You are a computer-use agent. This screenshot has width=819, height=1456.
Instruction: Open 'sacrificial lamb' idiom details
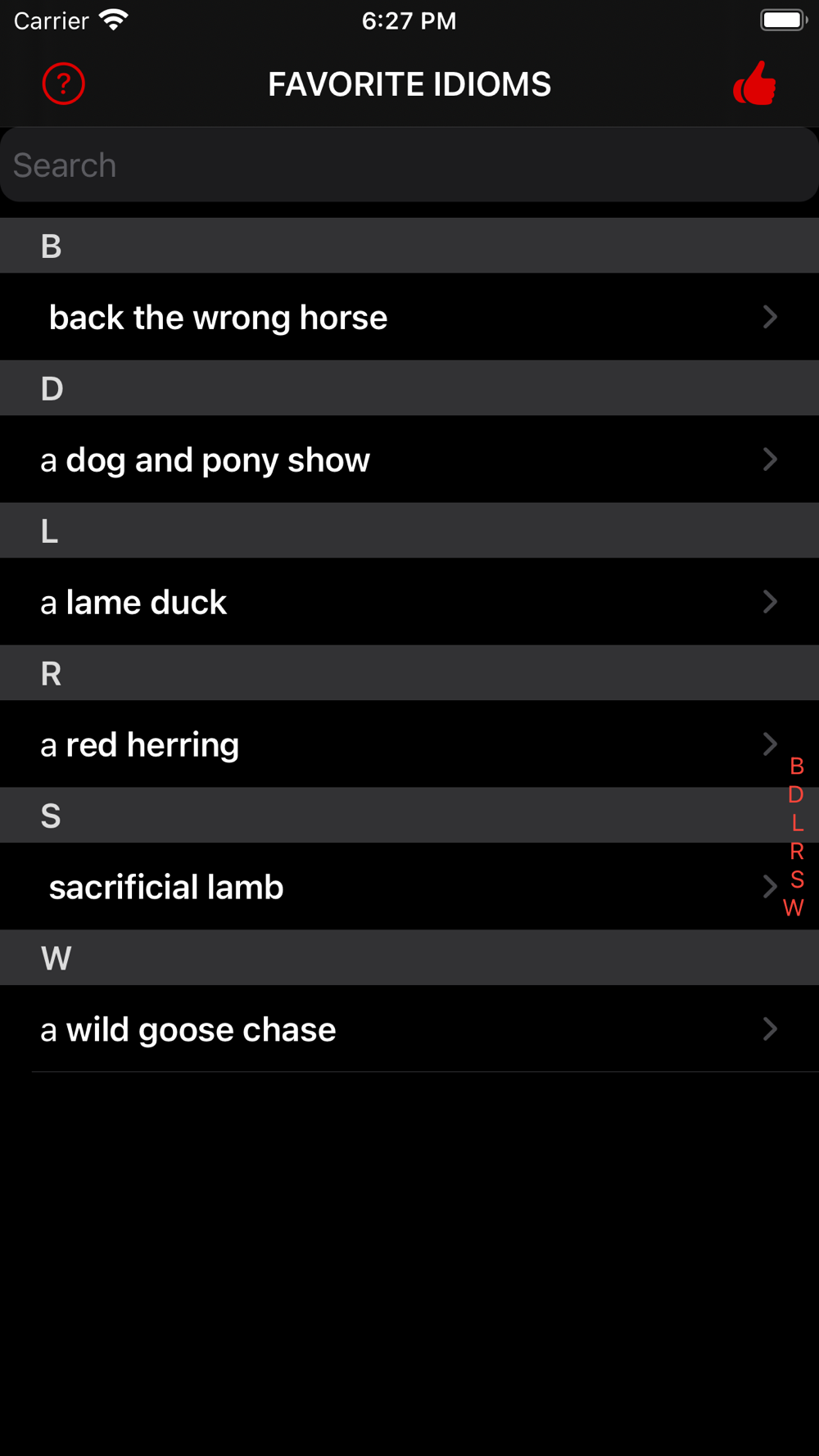[x=393, y=887]
